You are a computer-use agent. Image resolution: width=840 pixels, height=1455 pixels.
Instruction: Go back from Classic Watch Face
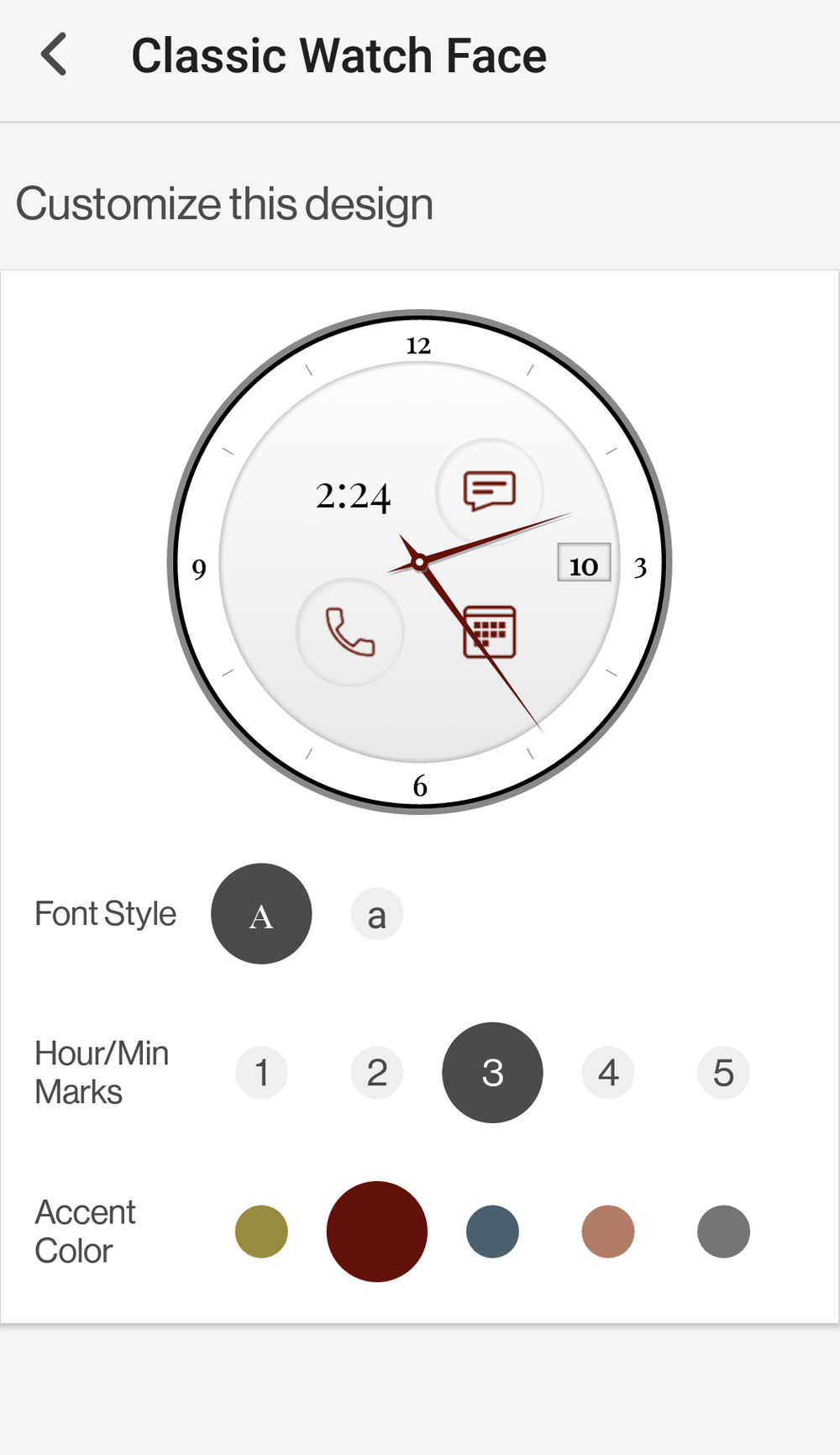55,55
